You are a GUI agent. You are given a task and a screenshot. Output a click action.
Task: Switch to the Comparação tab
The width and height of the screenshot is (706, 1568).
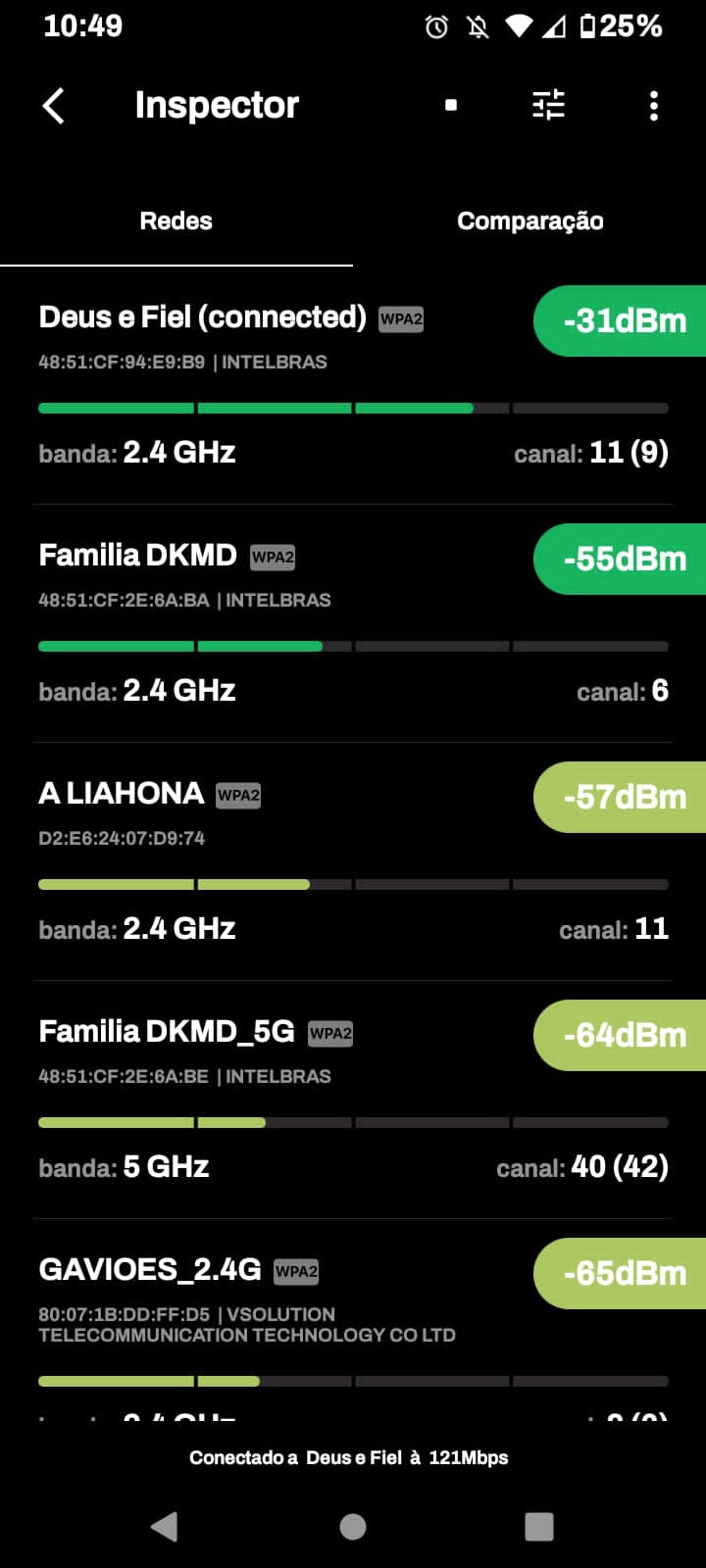[x=529, y=221]
